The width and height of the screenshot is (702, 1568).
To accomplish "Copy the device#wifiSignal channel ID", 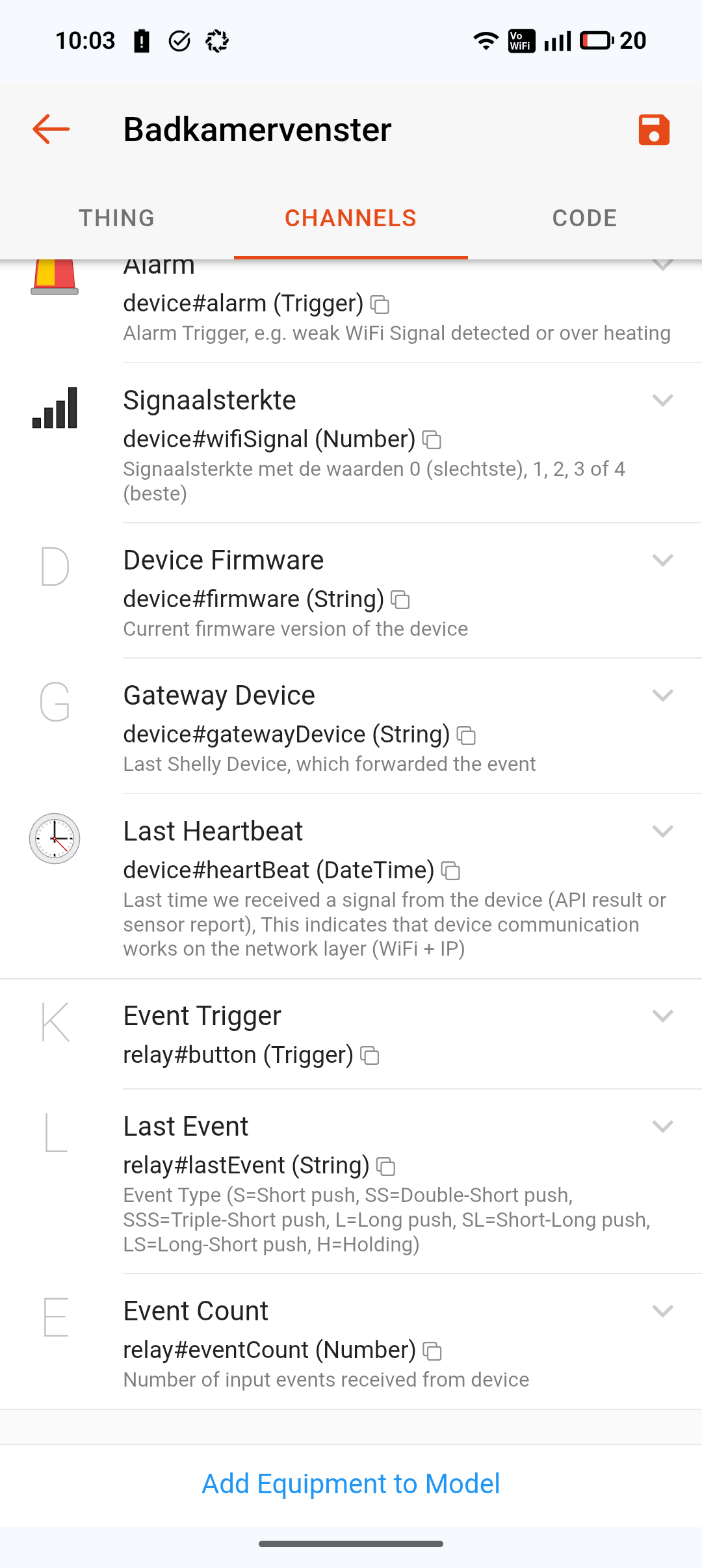I will click(x=432, y=440).
